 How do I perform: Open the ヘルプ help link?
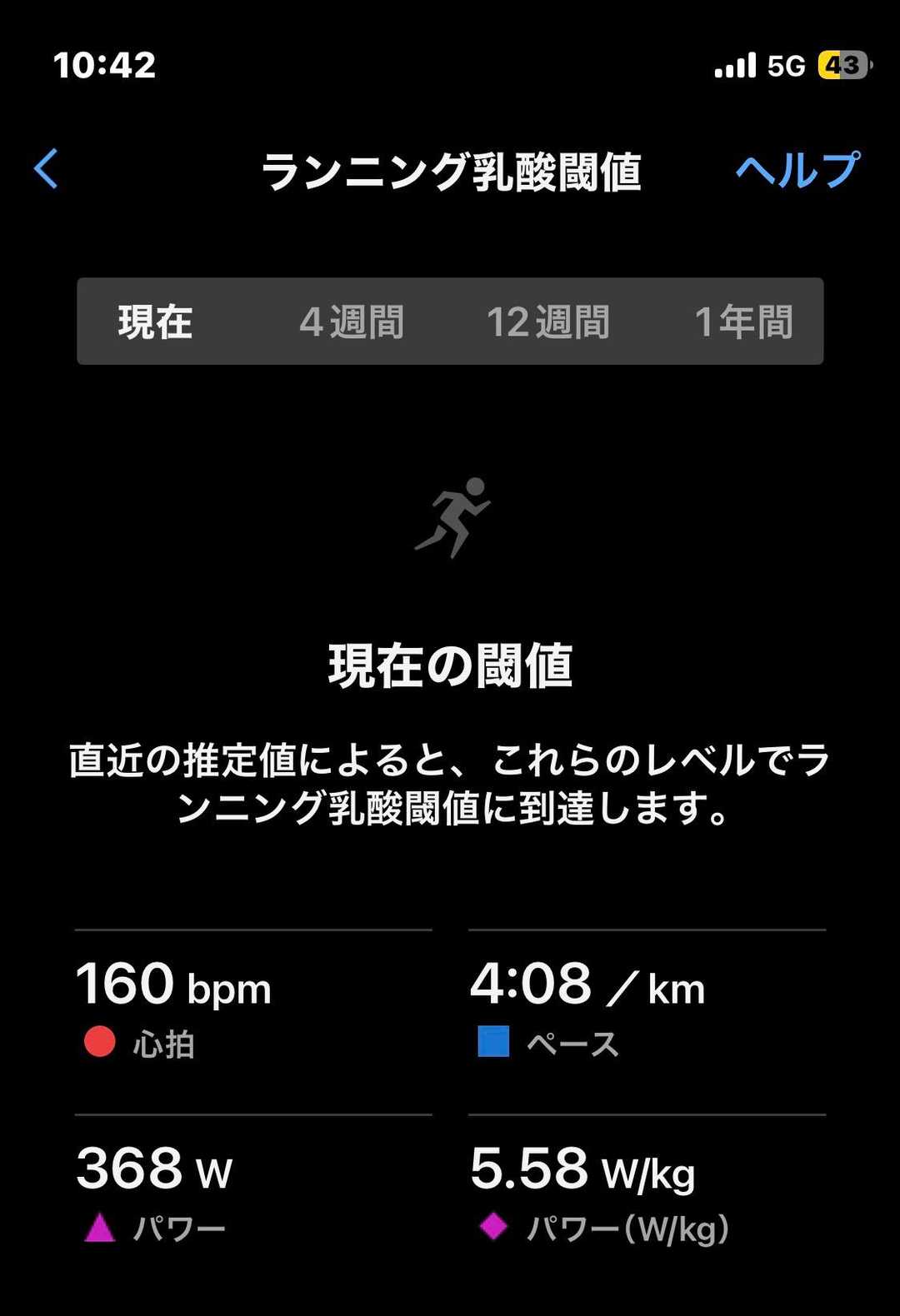coord(797,171)
